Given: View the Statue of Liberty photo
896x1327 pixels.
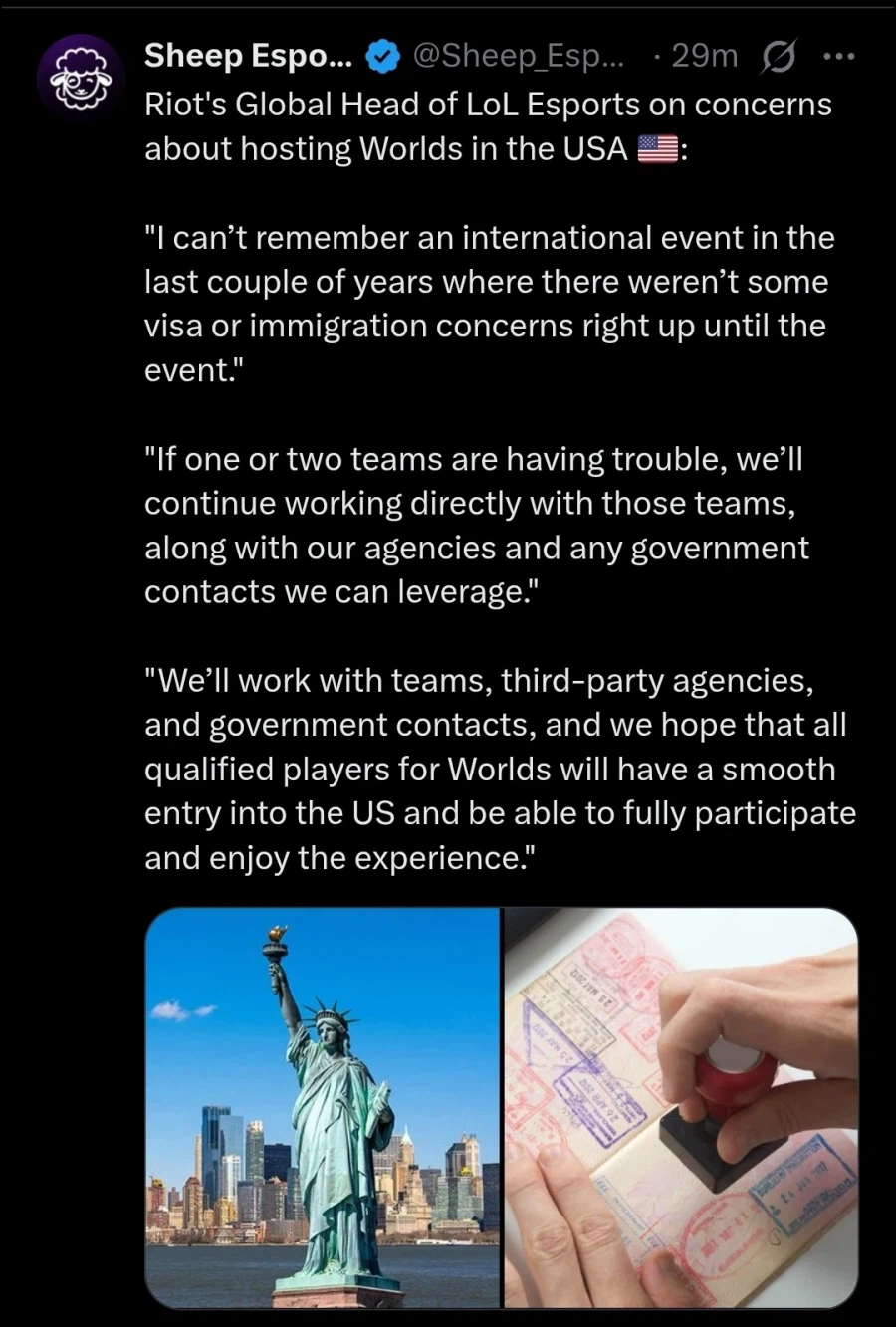Looking at the screenshot, I should pyautogui.click(x=323, y=1107).
